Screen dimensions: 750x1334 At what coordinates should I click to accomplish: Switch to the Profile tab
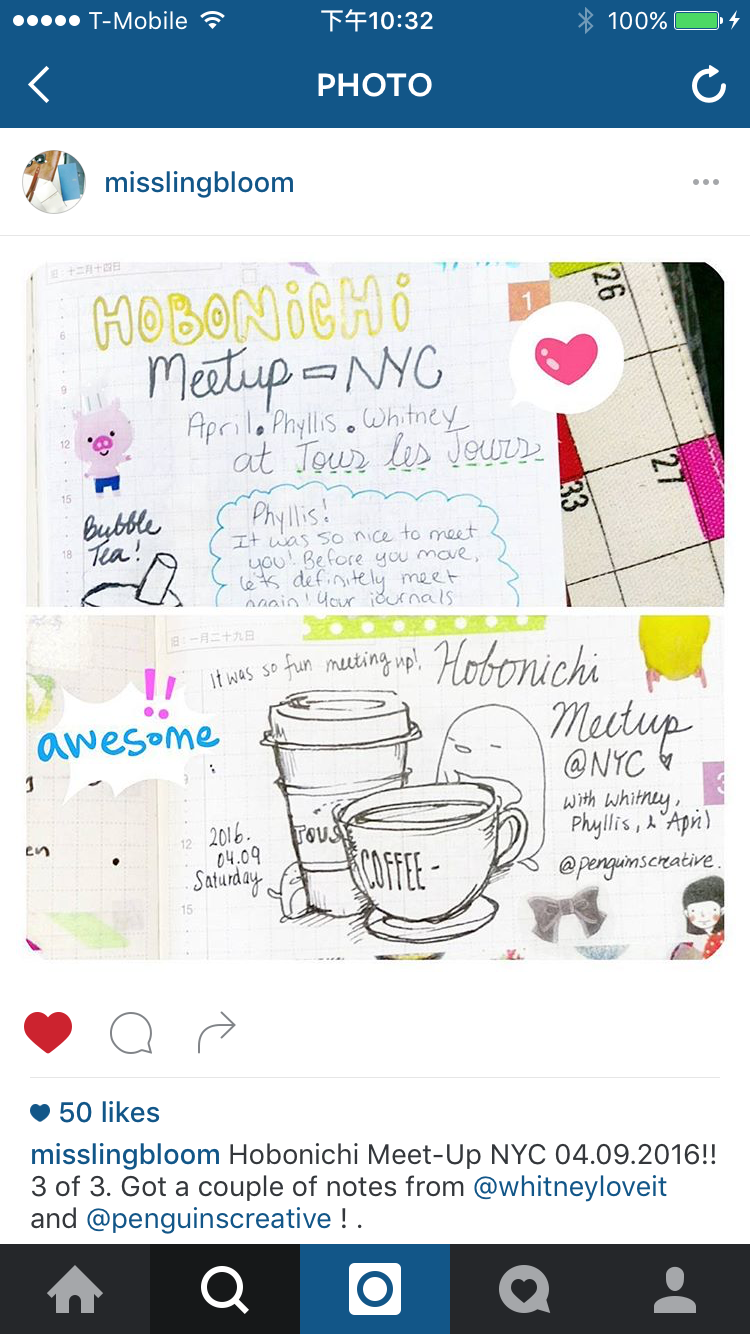click(675, 1289)
